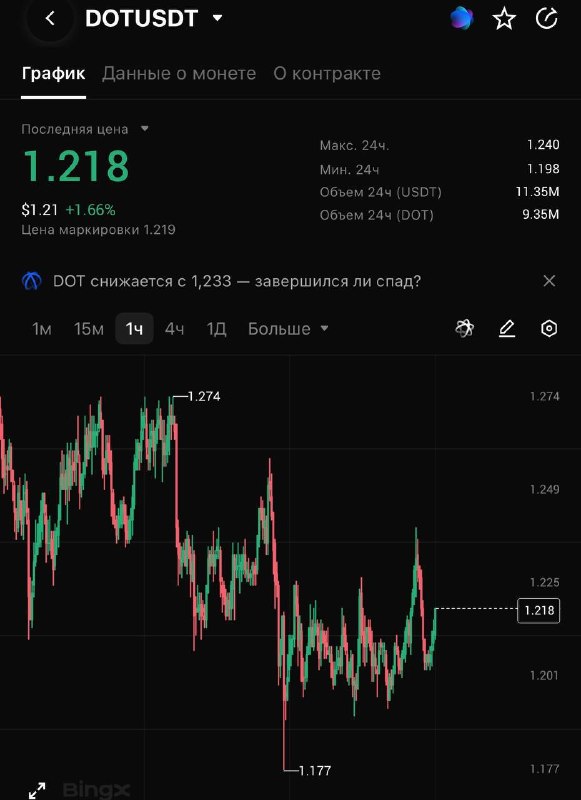The height and width of the screenshot is (800, 581).
Task: Expand the chart to fullscreen
Action: 37,790
